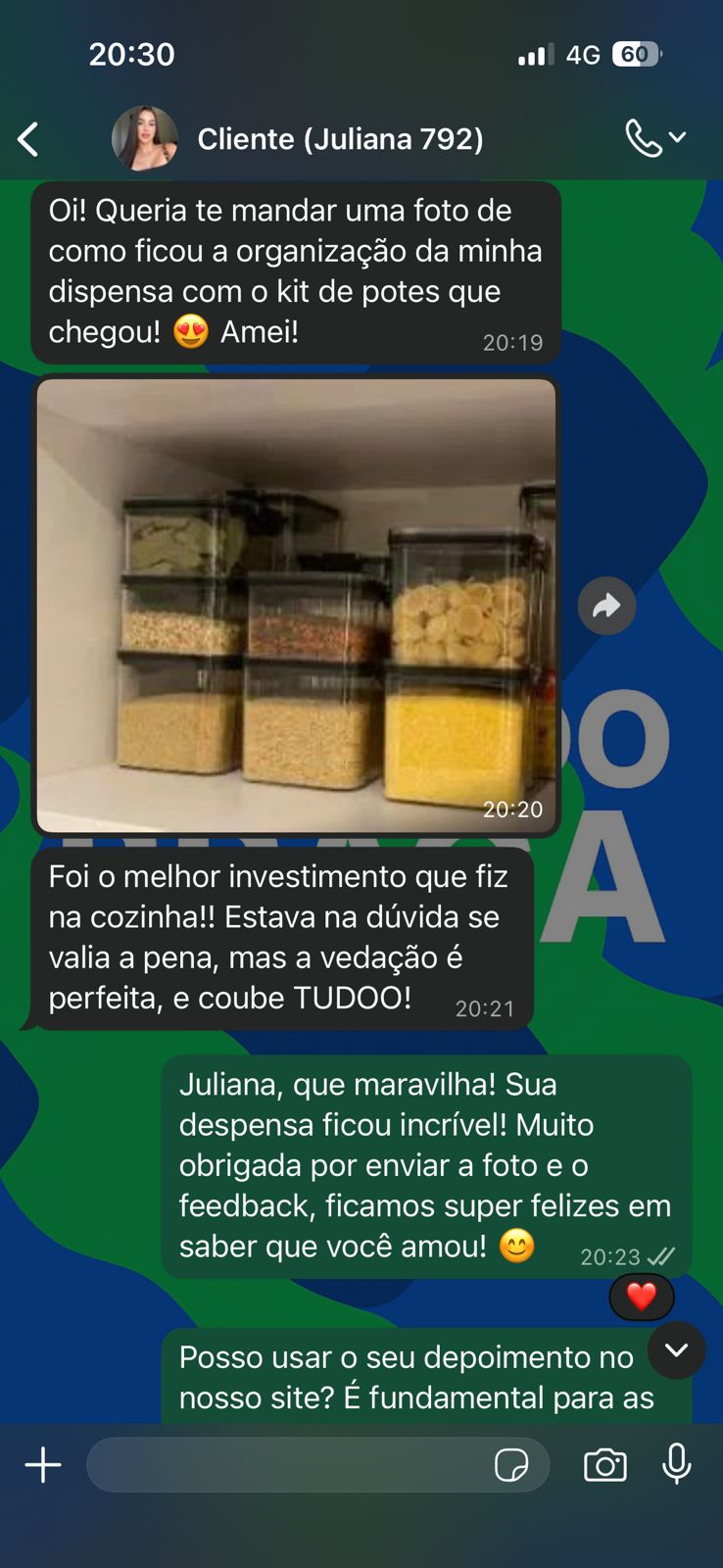The width and height of the screenshot is (723, 1568).
Task: Tap the clock showing 20:30 in status bar
Action: coord(132,55)
